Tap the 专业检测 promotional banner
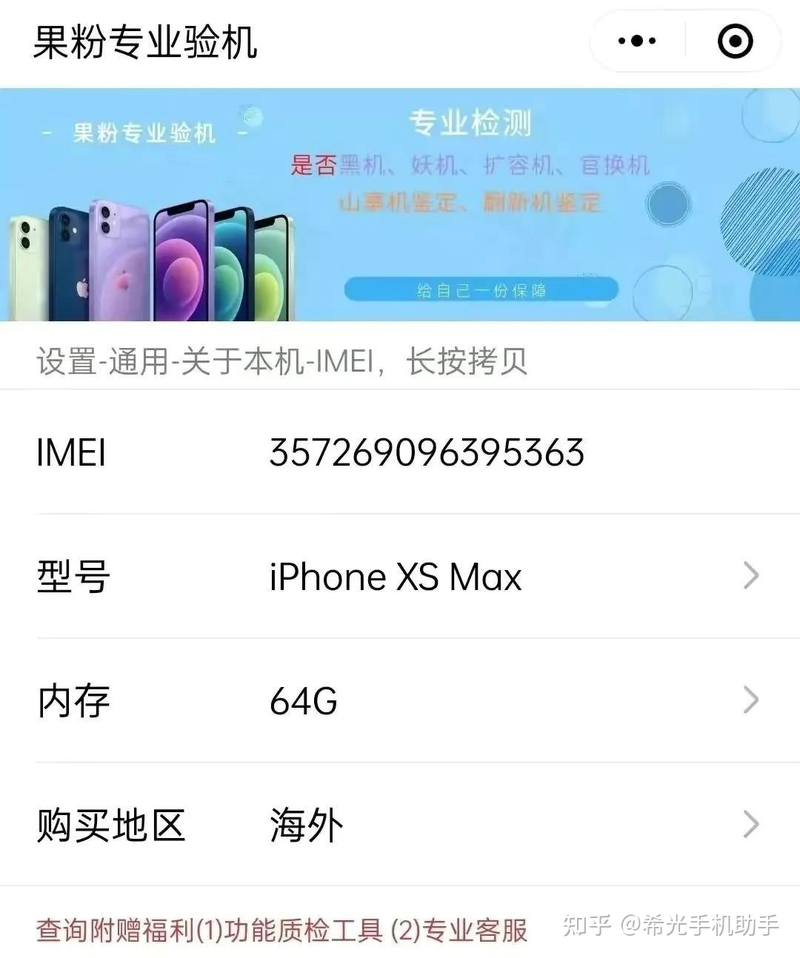800x958 pixels. click(400, 205)
